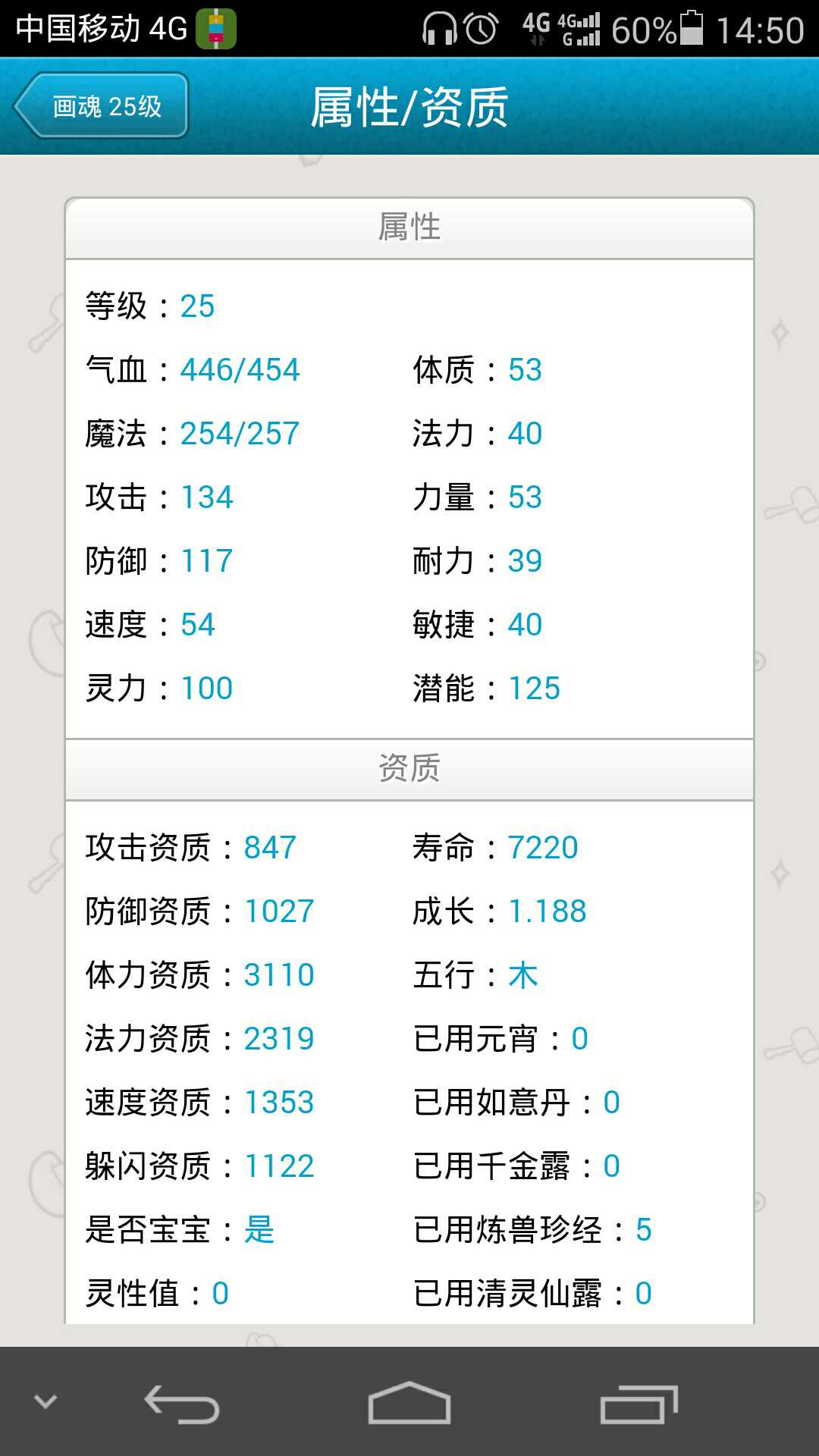Go back to 画魂 25级 page
The height and width of the screenshot is (1456, 819).
pyautogui.click(x=101, y=105)
